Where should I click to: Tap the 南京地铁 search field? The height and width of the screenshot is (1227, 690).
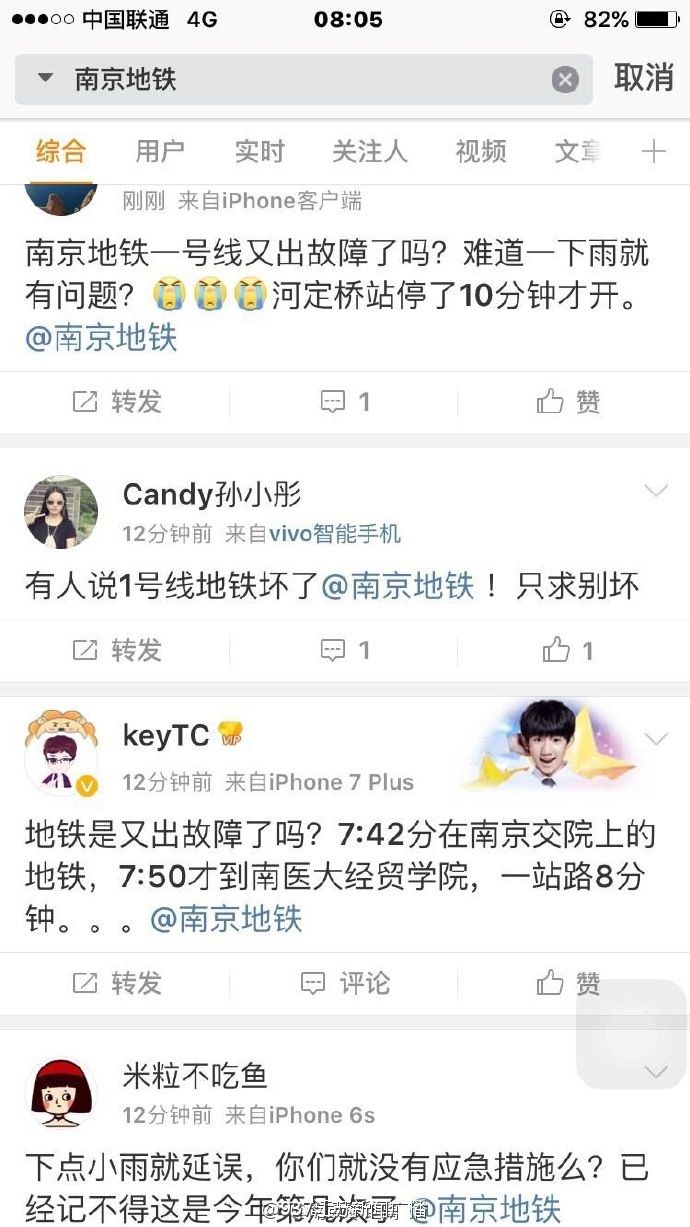coord(300,80)
